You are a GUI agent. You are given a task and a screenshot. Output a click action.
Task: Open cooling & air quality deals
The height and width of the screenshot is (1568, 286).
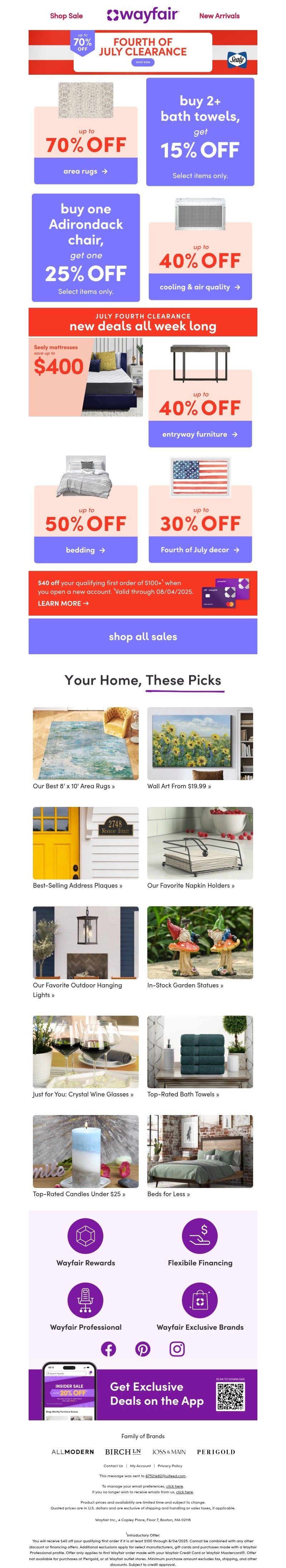click(199, 287)
